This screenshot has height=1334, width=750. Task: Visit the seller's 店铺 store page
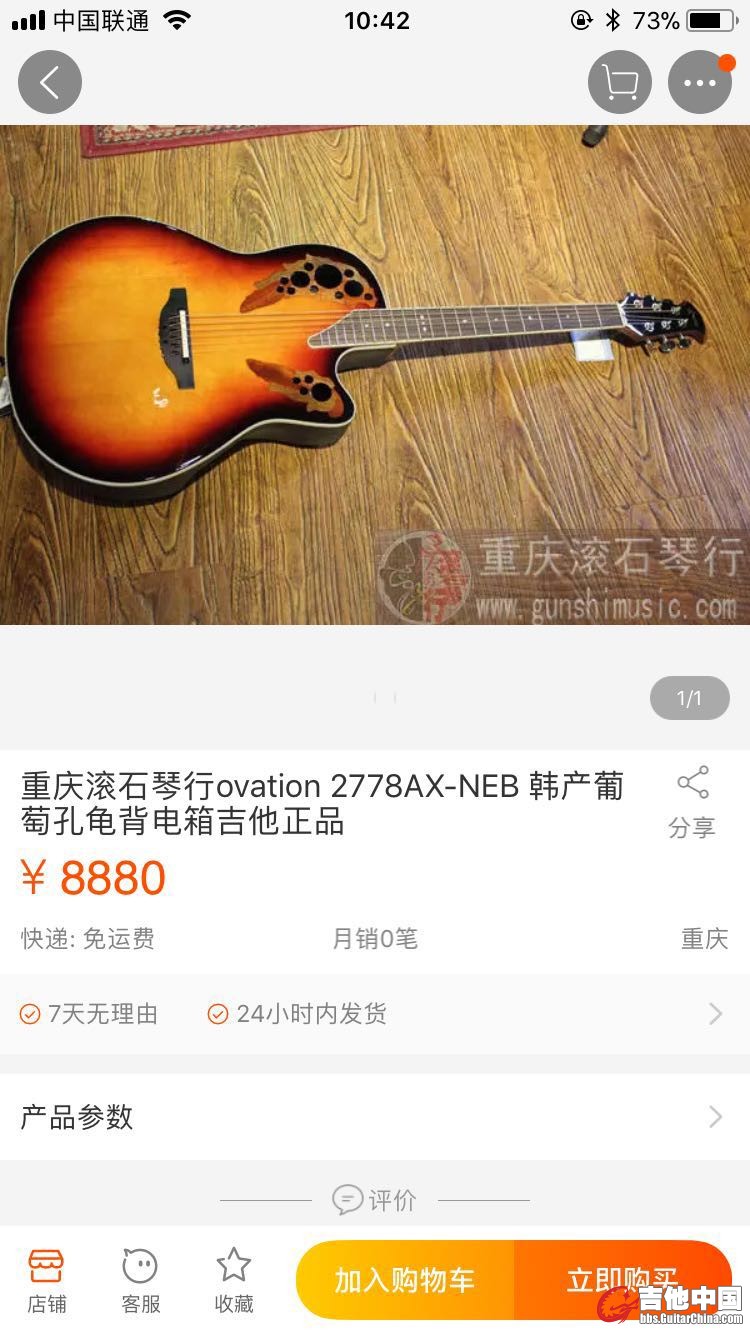(46, 1280)
